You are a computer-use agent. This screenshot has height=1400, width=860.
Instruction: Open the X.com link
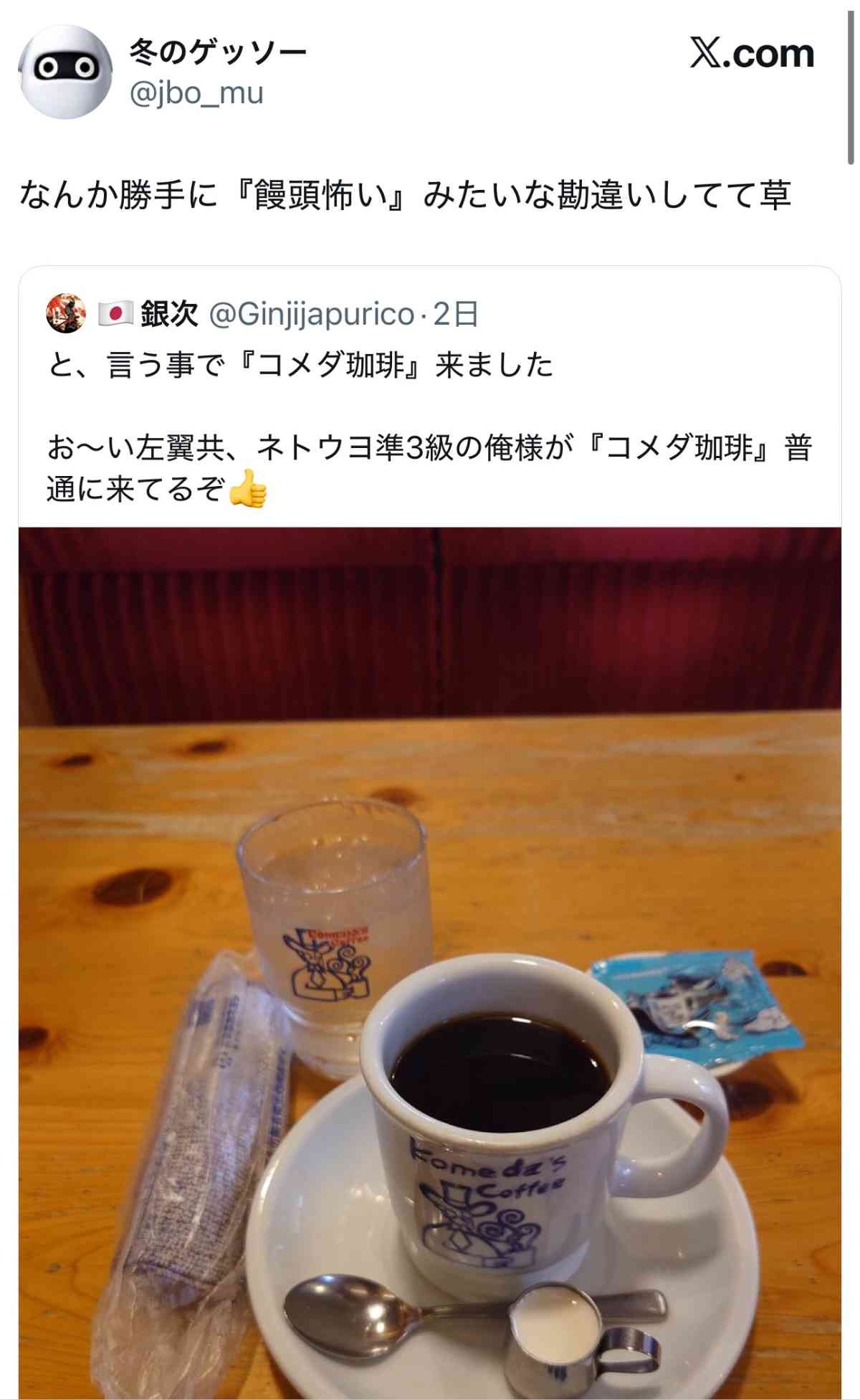752,54
